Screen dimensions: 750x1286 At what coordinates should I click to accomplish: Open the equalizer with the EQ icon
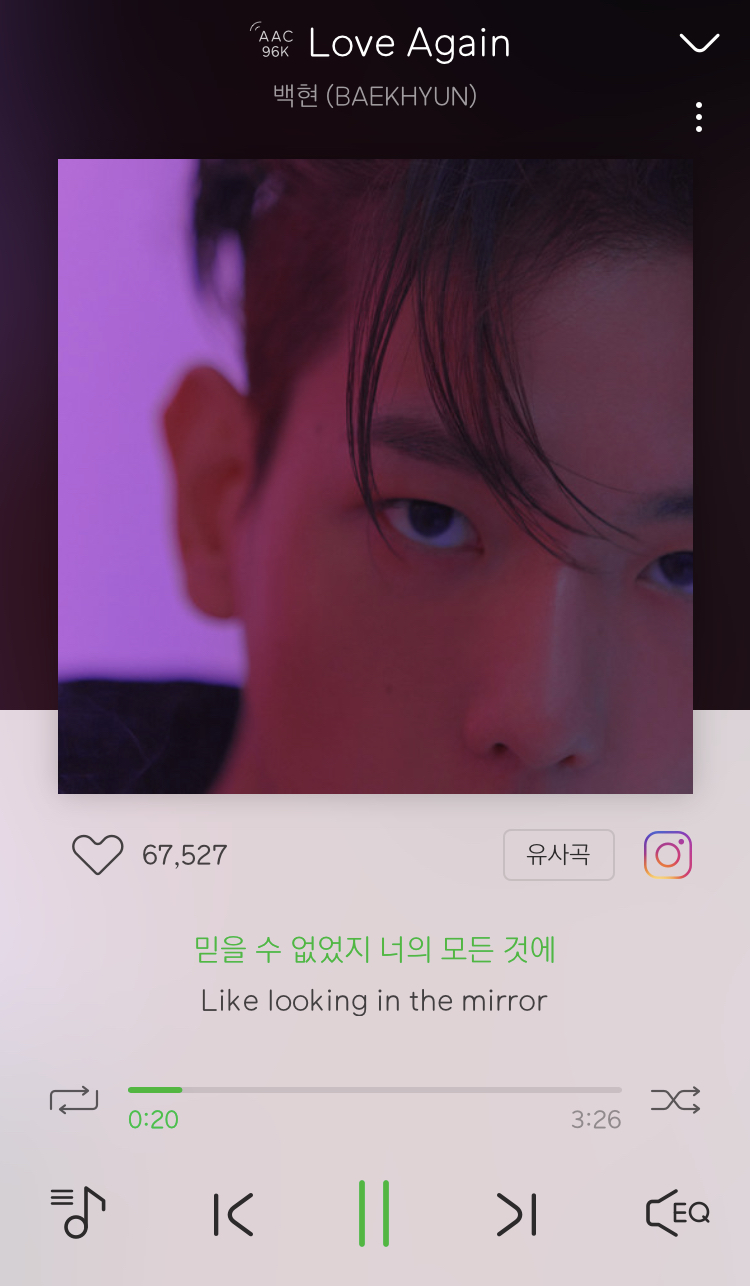pyautogui.click(x=676, y=1213)
